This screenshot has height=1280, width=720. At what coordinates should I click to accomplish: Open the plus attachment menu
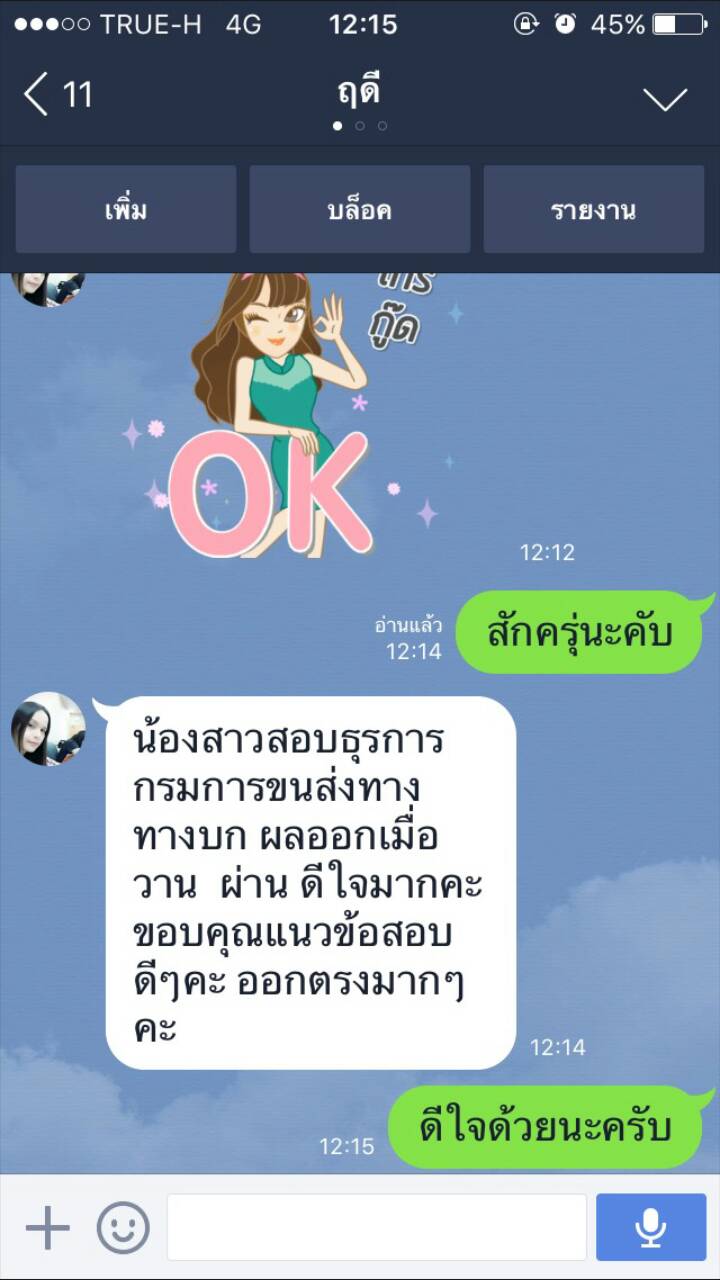pos(47,1227)
